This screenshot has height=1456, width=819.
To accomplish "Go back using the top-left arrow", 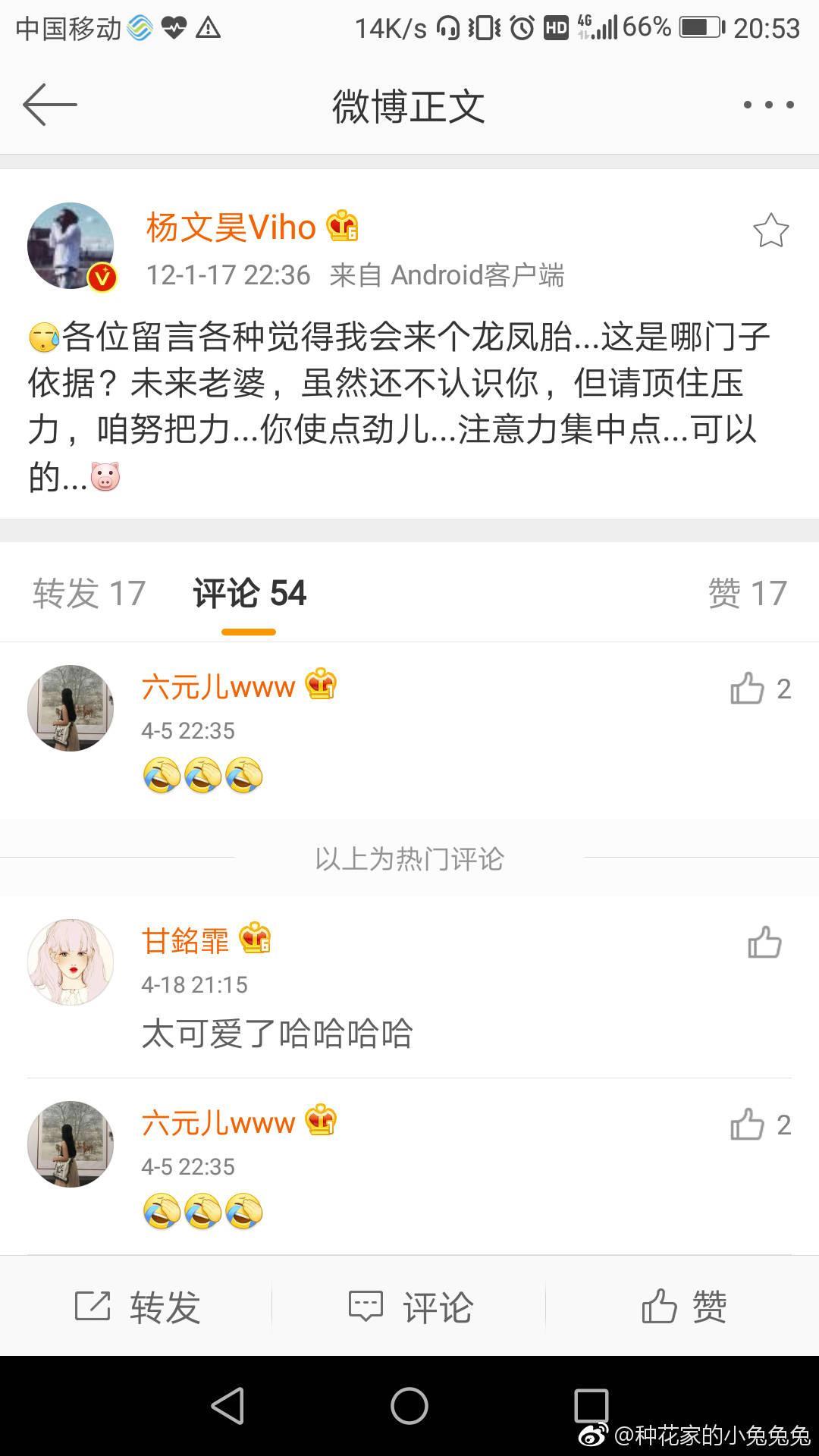I will coord(50,105).
